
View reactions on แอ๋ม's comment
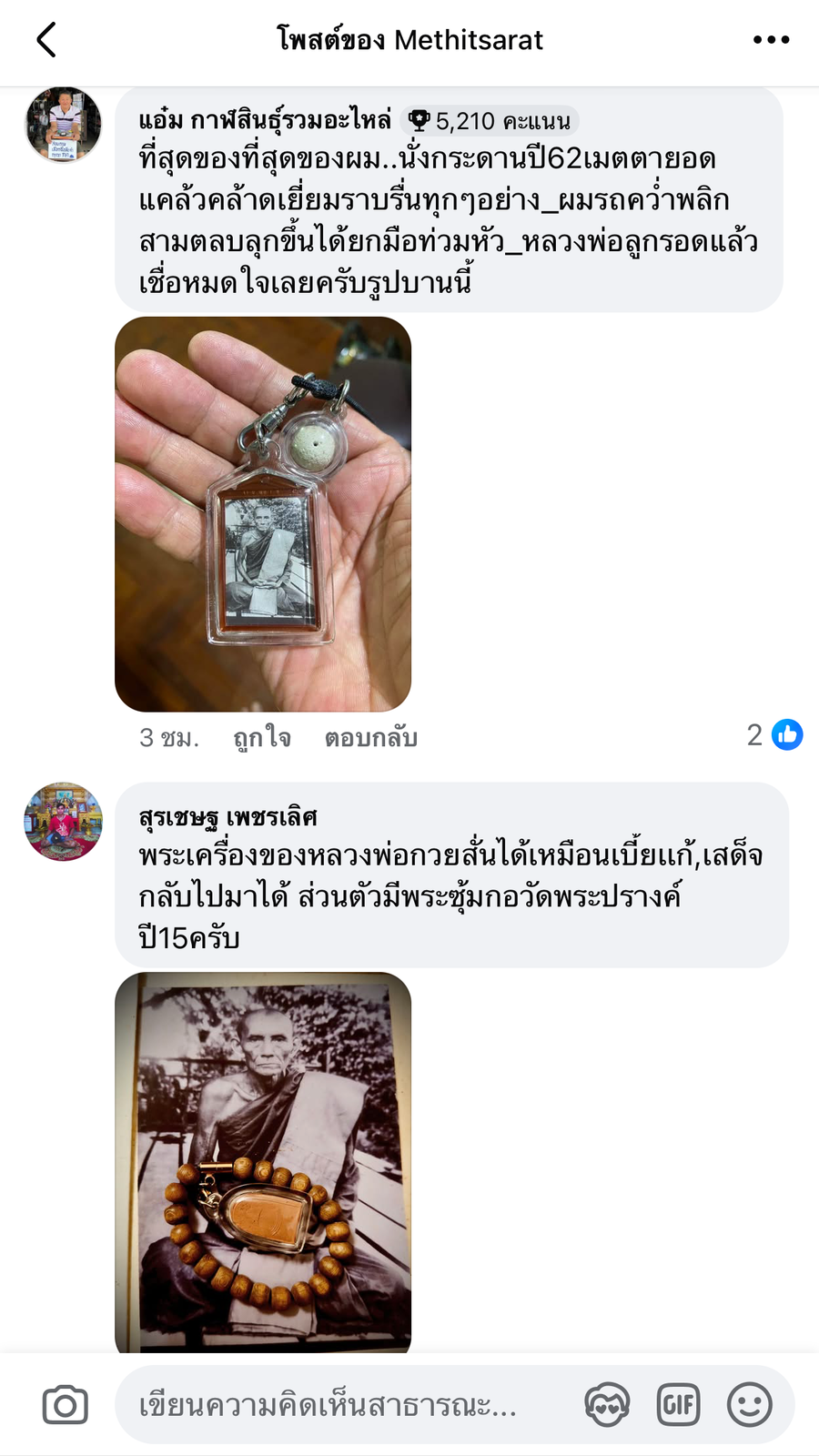(774, 734)
